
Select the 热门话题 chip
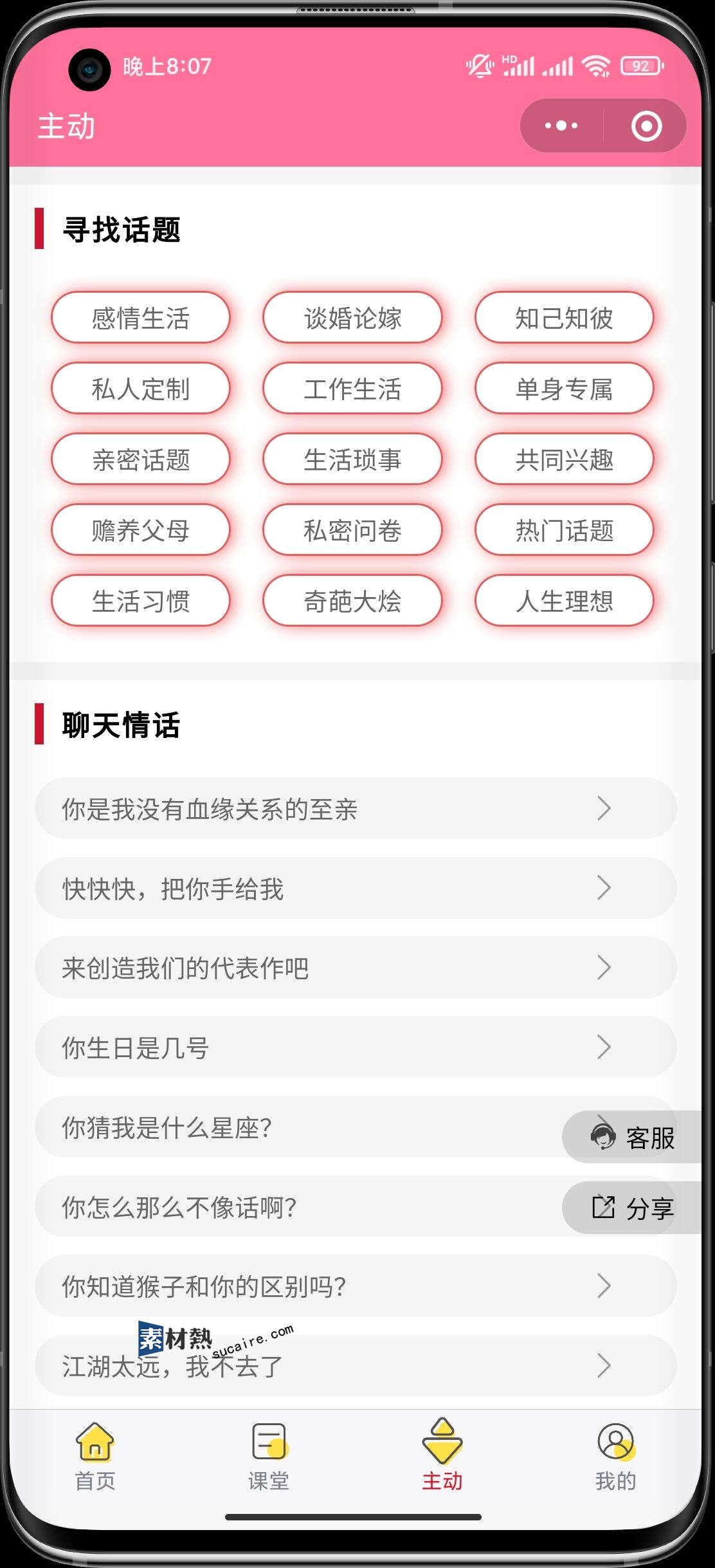[x=564, y=530]
